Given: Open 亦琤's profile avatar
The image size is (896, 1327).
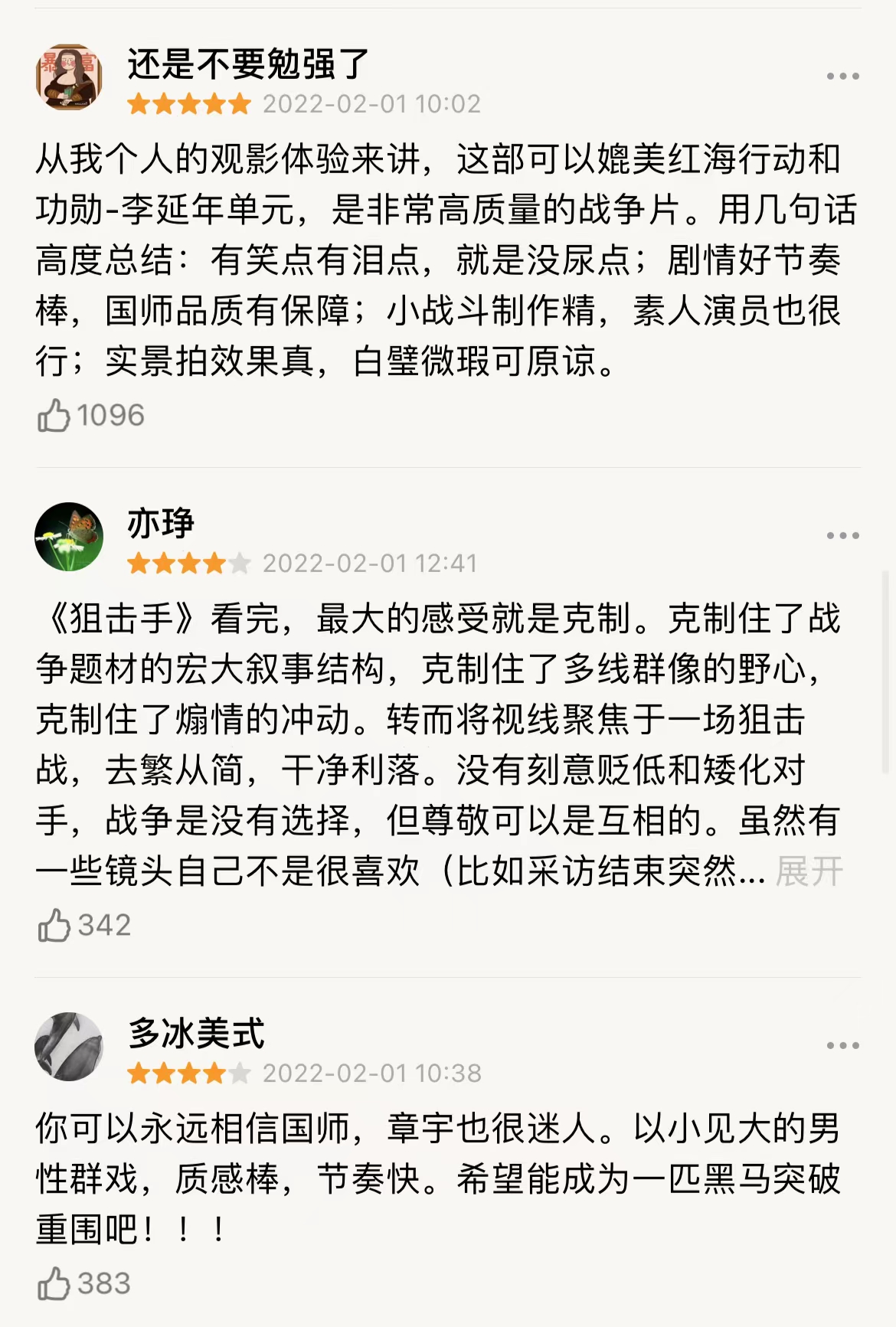Looking at the screenshot, I should pos(69,537).
